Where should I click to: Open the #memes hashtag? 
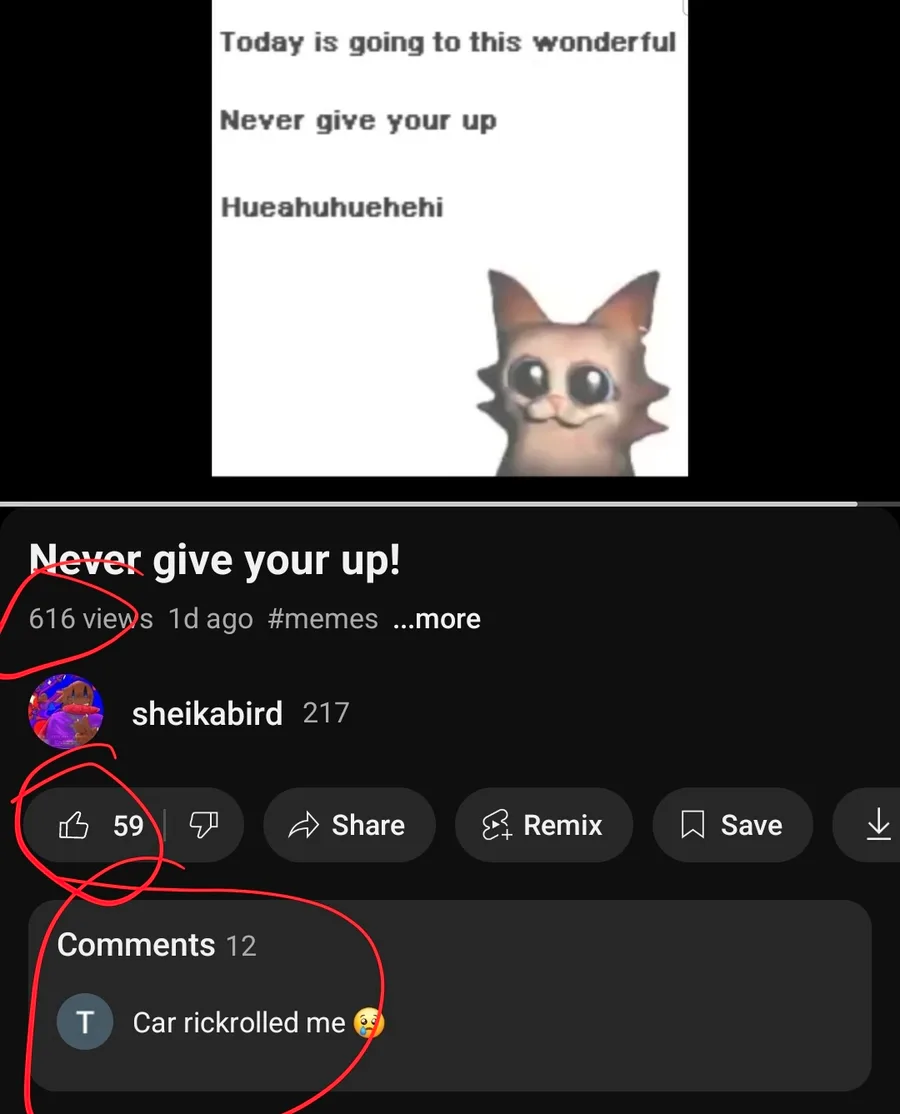coord(323,619)
